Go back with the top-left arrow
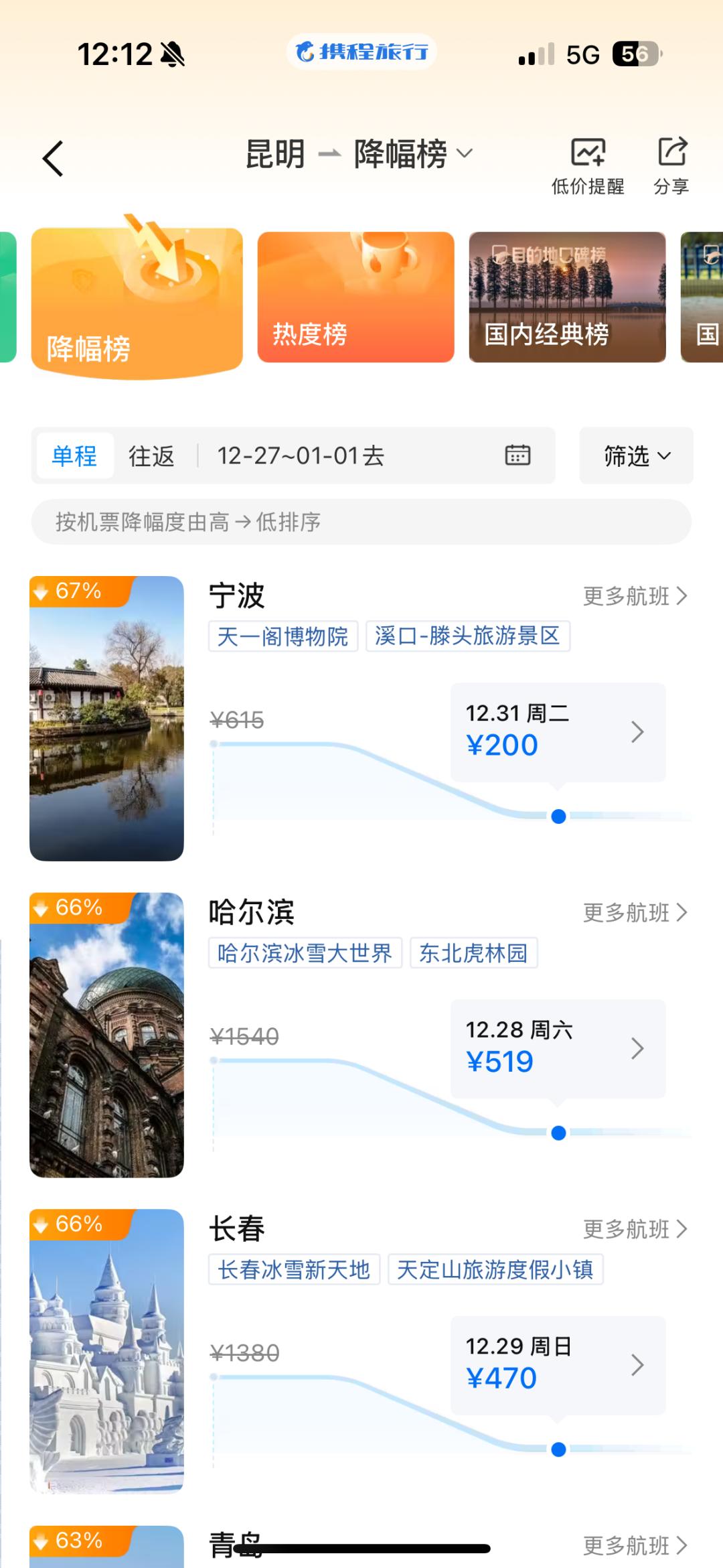 point(53,159)
